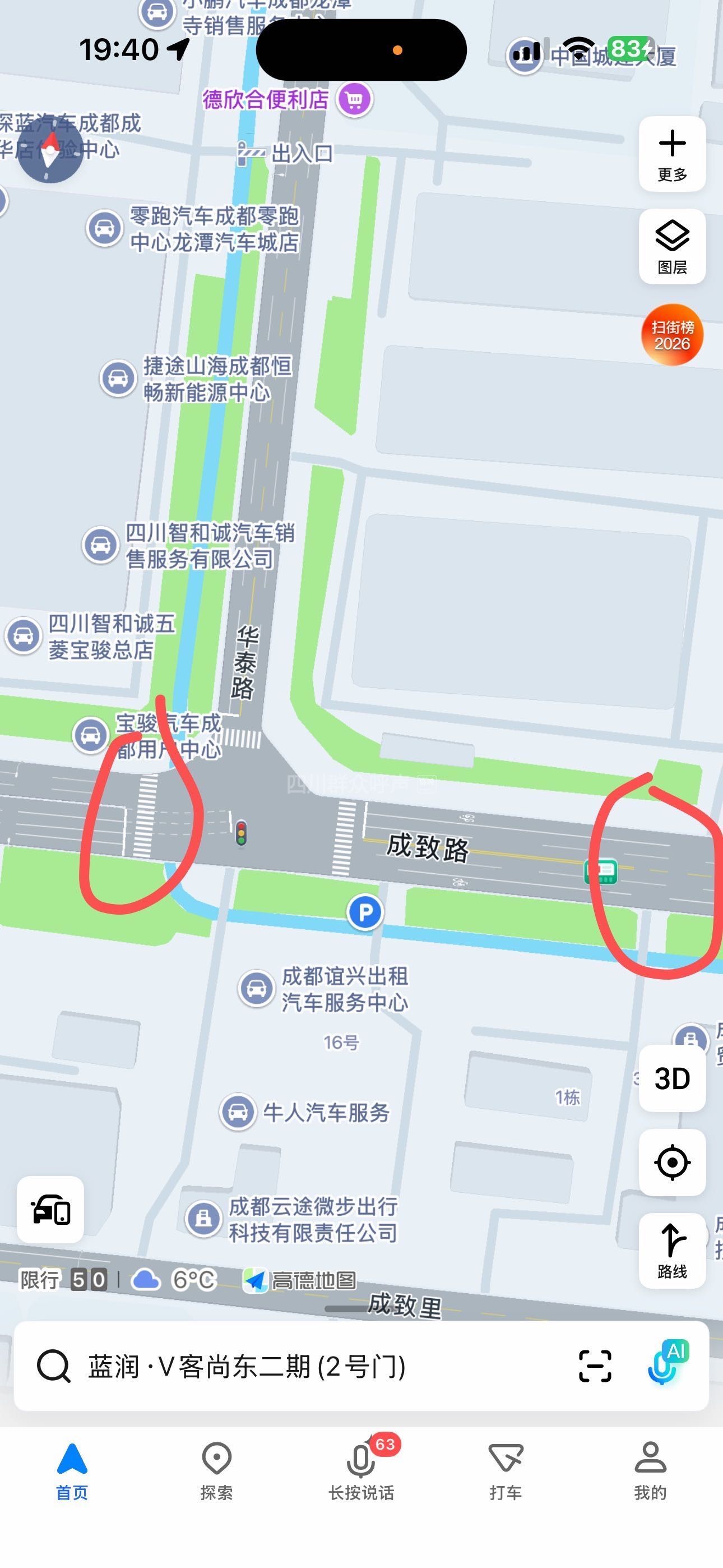723x1568 pixels.
Task: Tap the search box showing 蓝润·V客尚东二期
Action: pyautogui.click(x=292, y=1367)
